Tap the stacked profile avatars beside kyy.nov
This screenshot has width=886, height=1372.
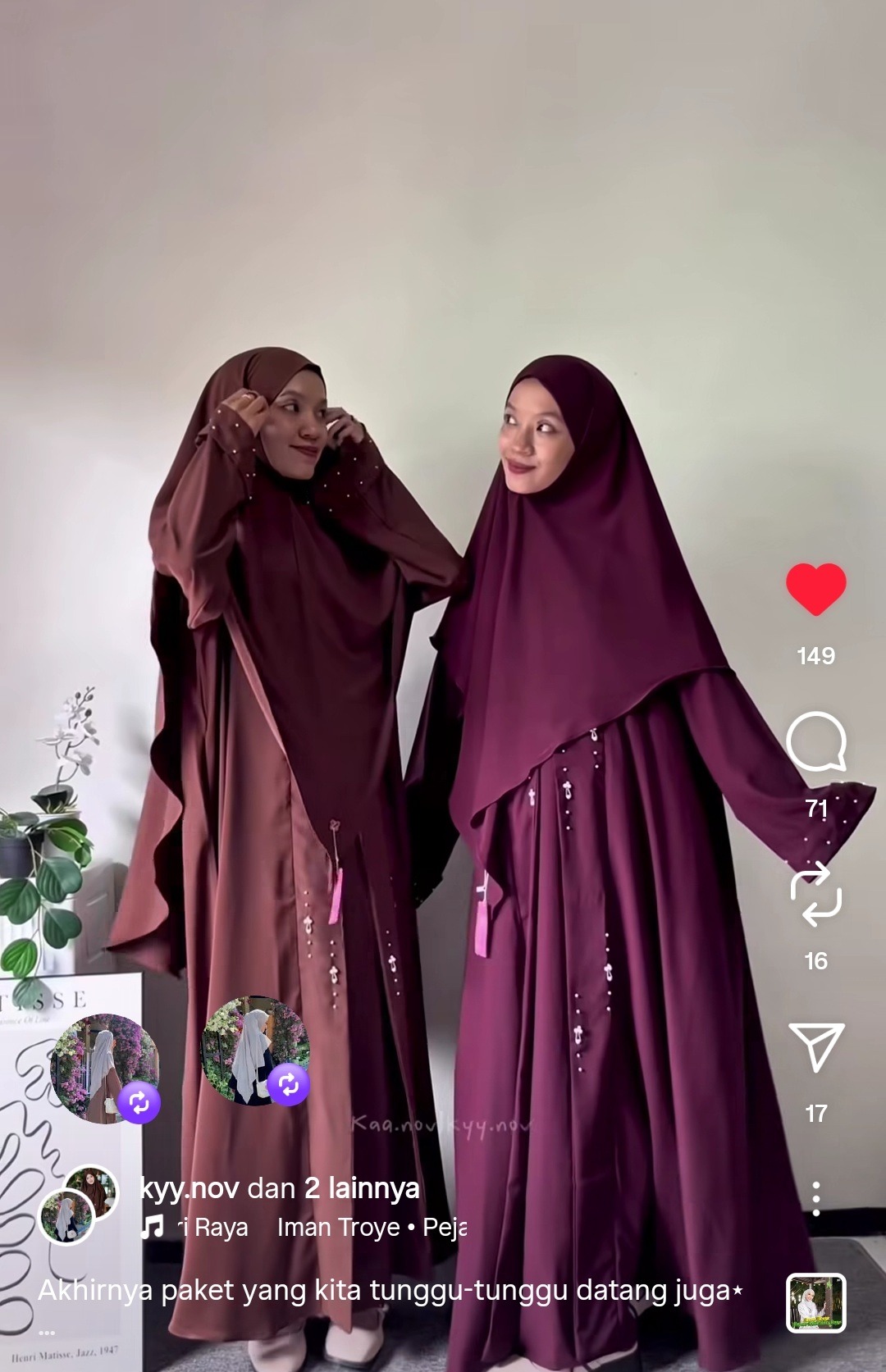pos(80,1204)
